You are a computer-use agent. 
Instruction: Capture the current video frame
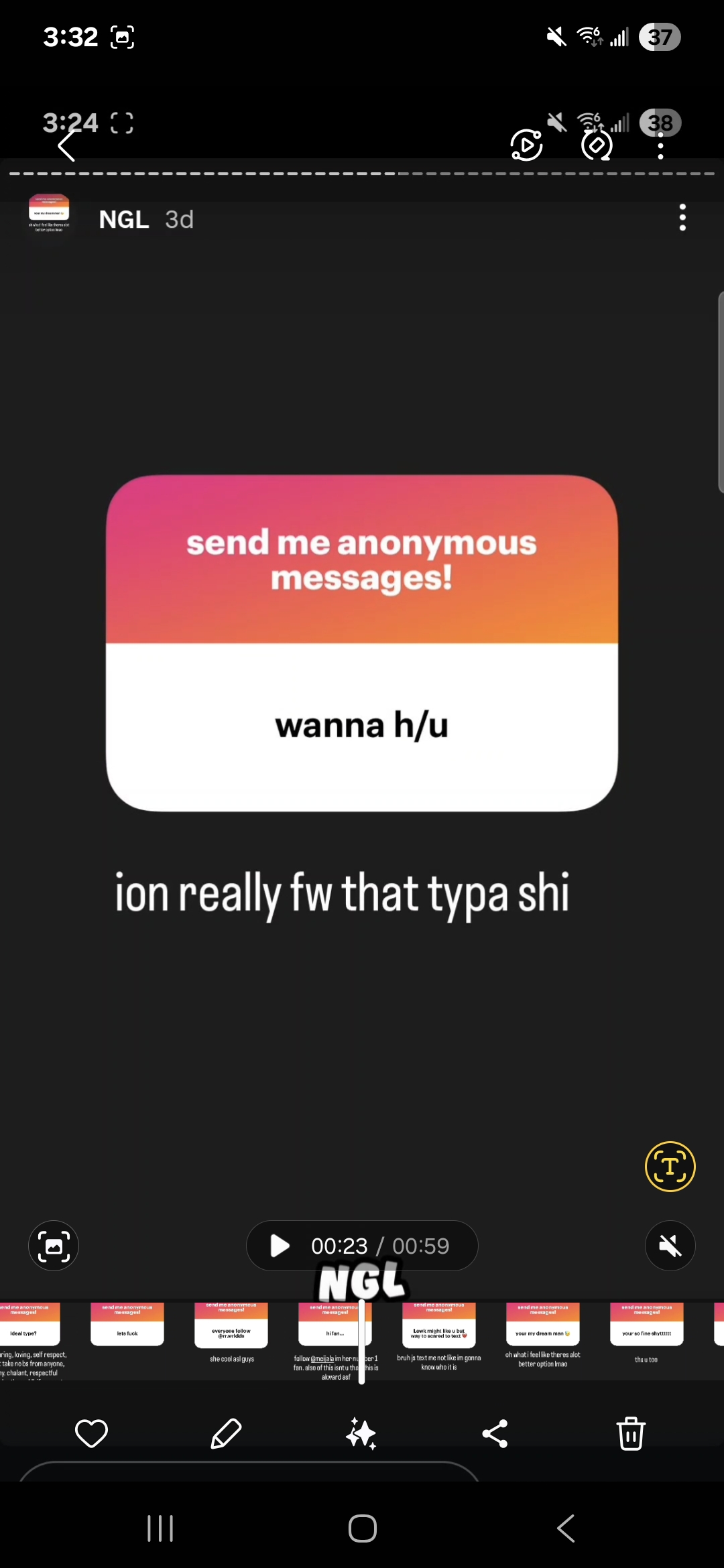(54, 1246)
